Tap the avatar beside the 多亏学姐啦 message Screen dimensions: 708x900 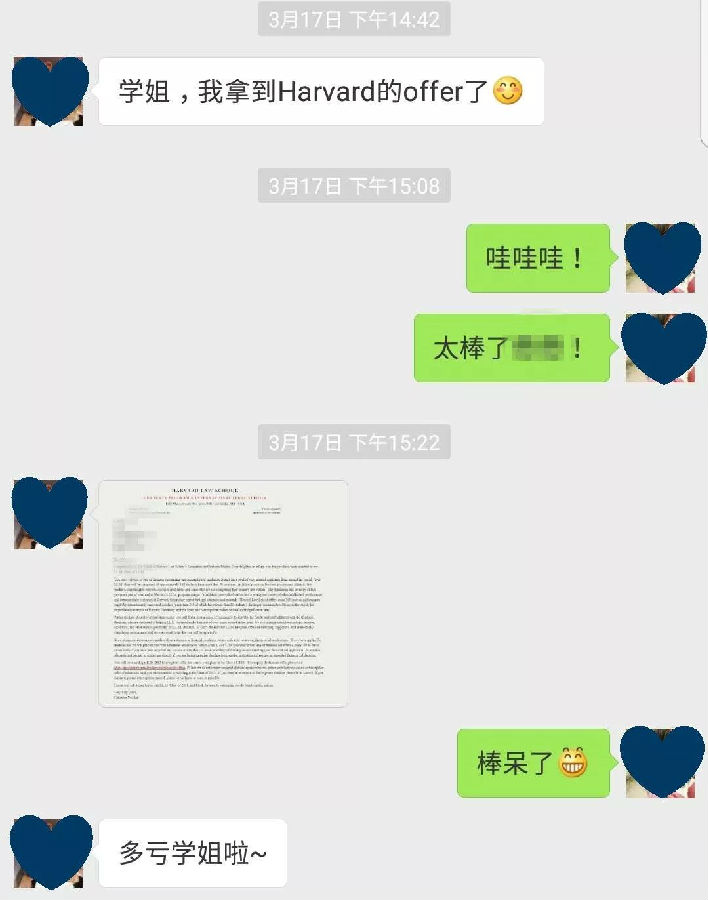(49, 851)
